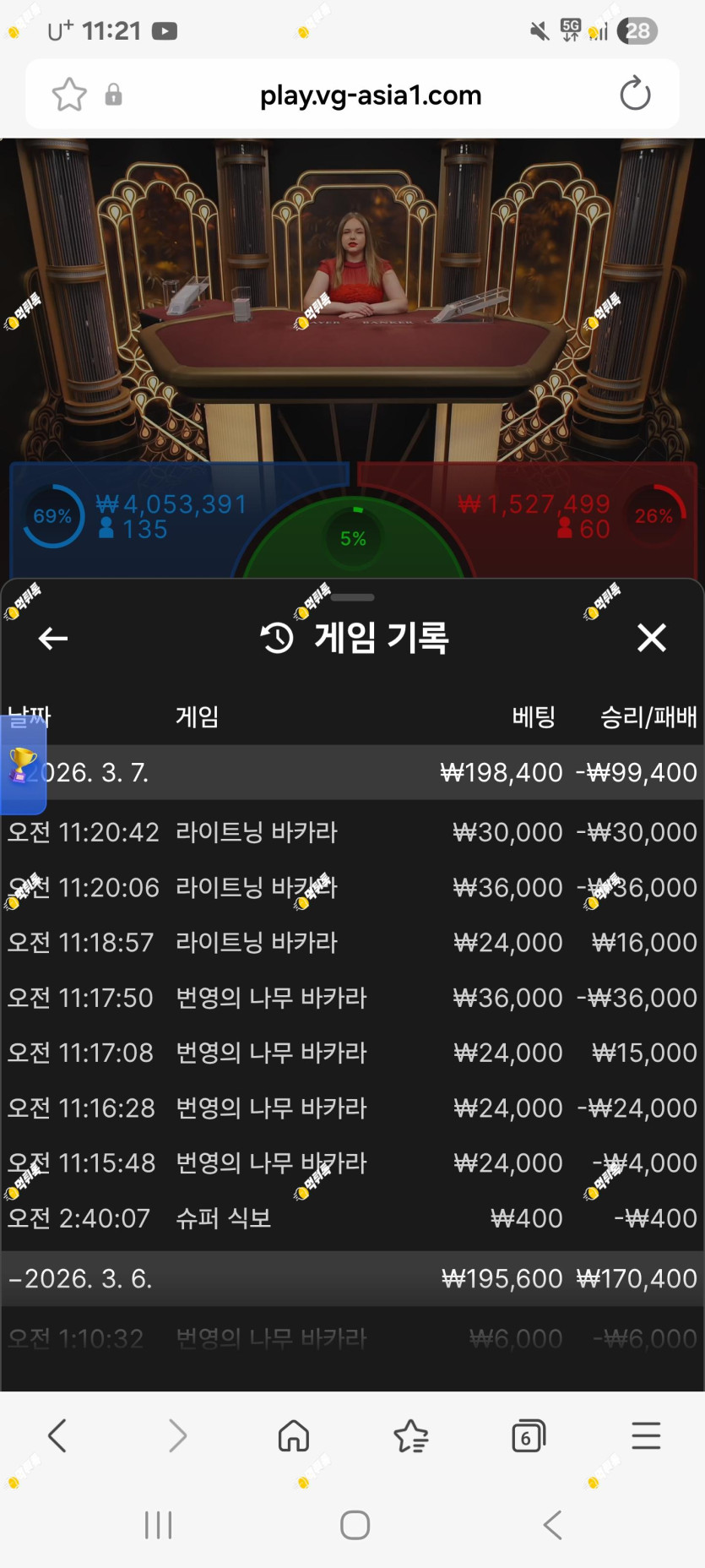Go to the browser's previous page

pyautogui.click(x=57, y=1435)
